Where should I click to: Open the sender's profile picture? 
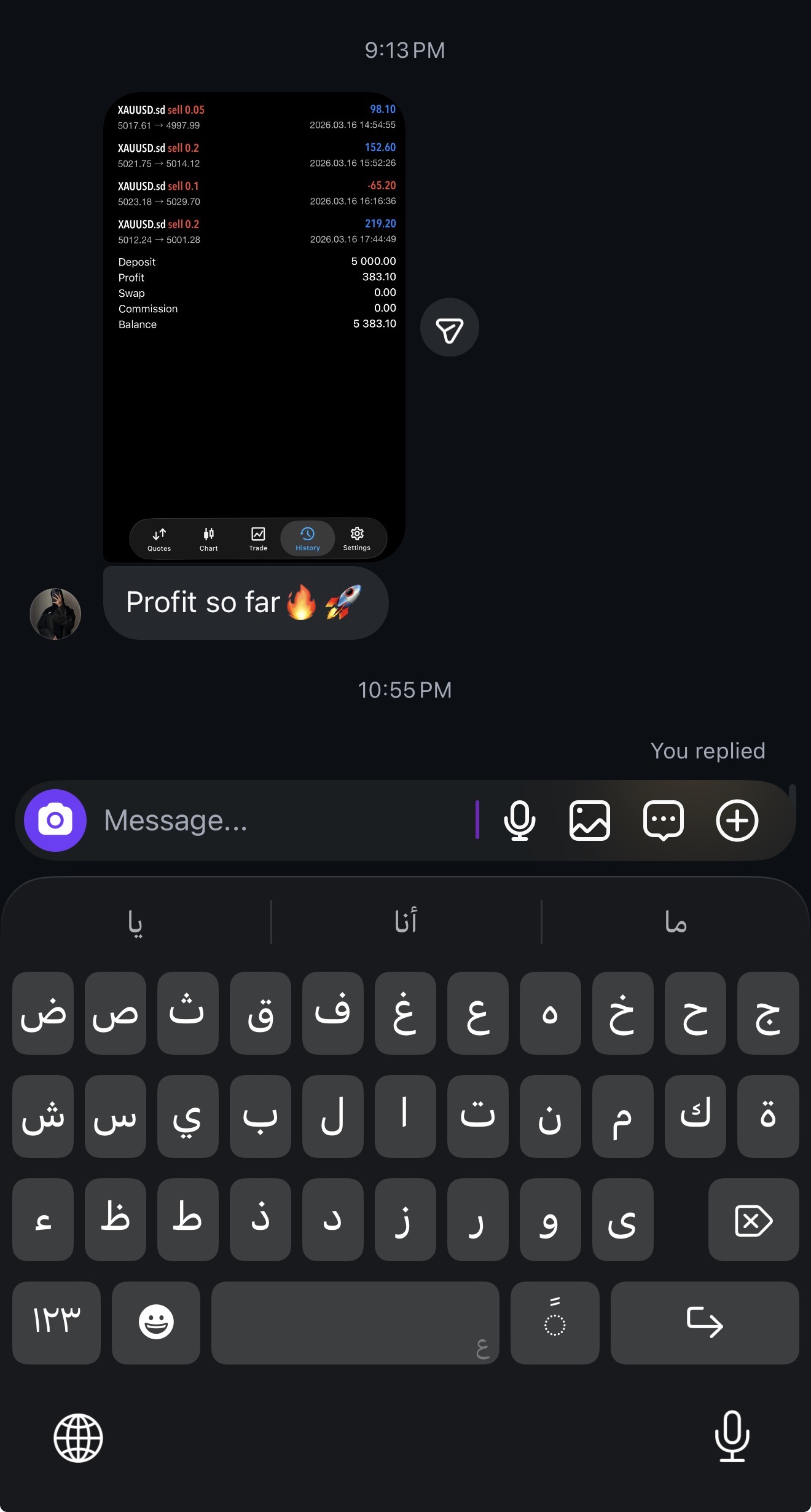click(55, 613)
